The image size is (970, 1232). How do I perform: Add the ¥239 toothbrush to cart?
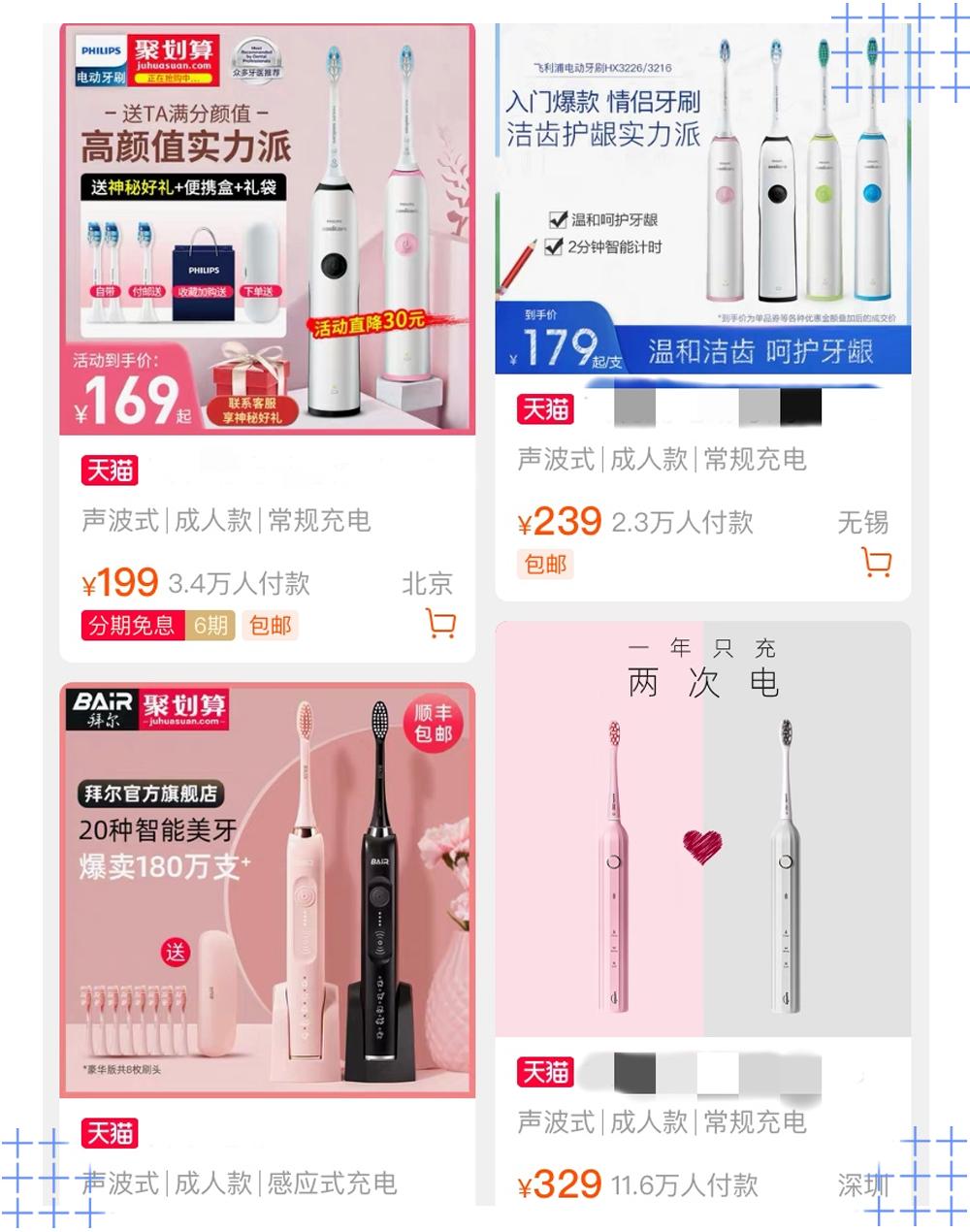coord(877,563)
